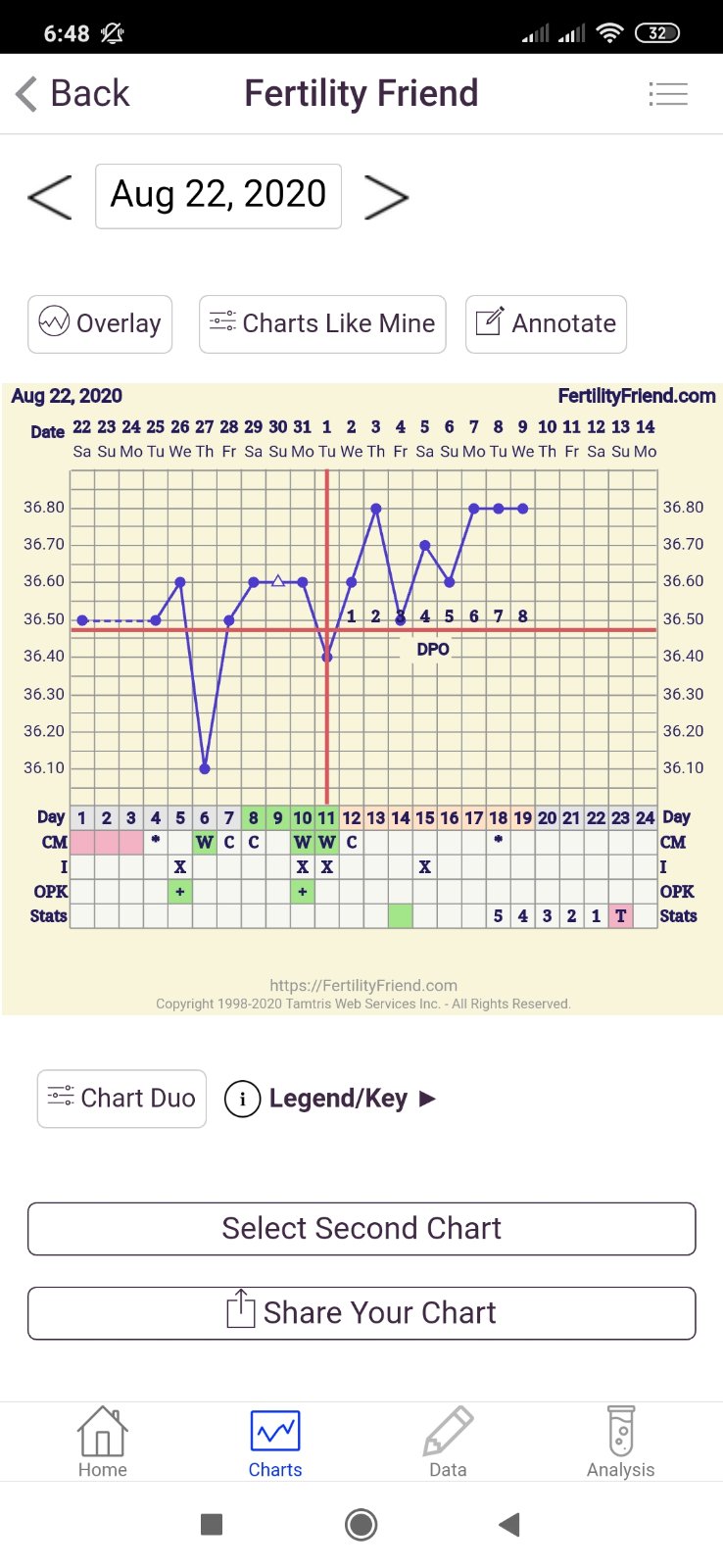This screenshot has height=1568, width=723.
Task: Switch to the Data tab
Action: point(448,1443)
